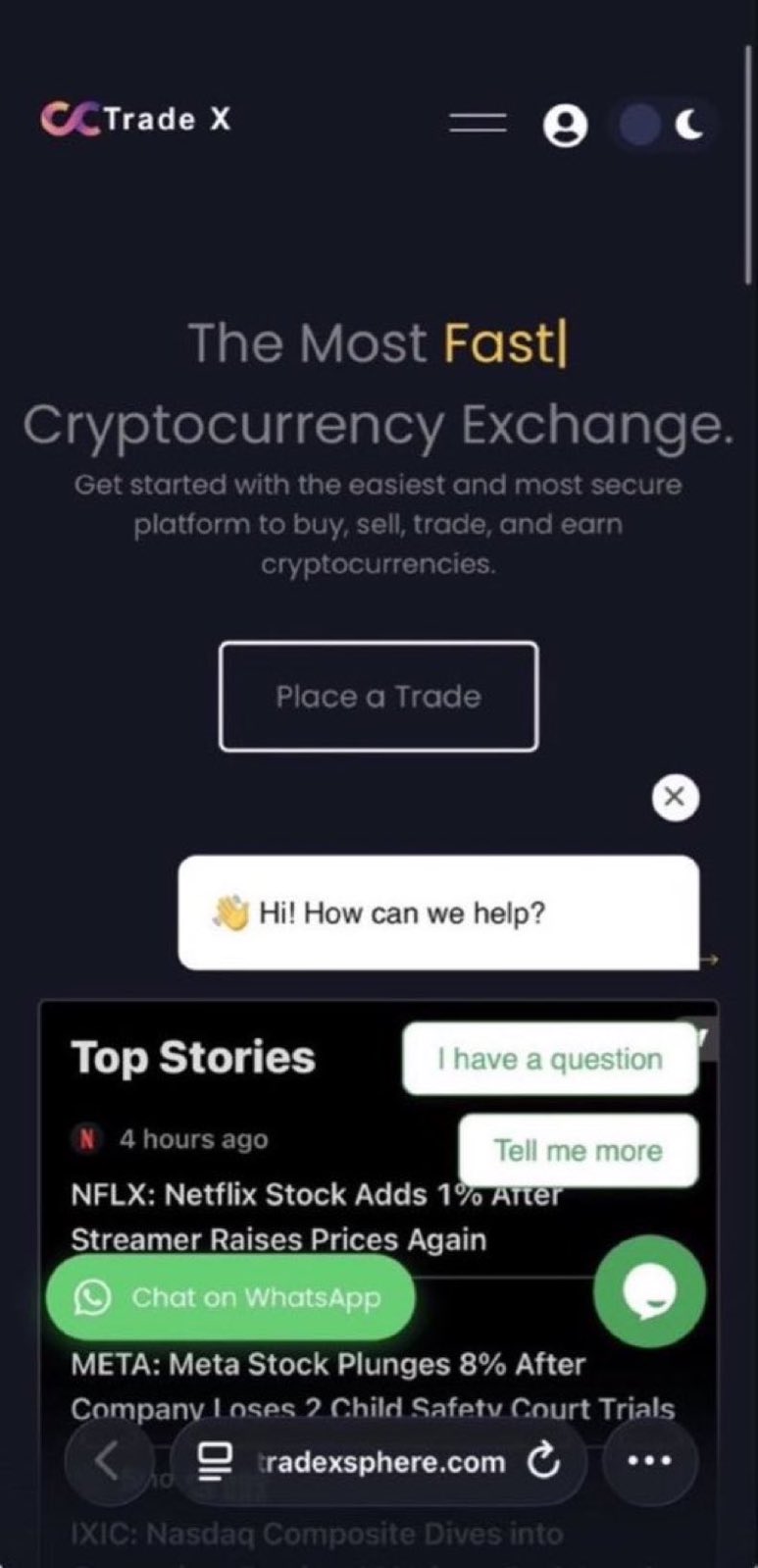Open the user account profile icon
This screenshot has width=758, height=1568.
566,126
